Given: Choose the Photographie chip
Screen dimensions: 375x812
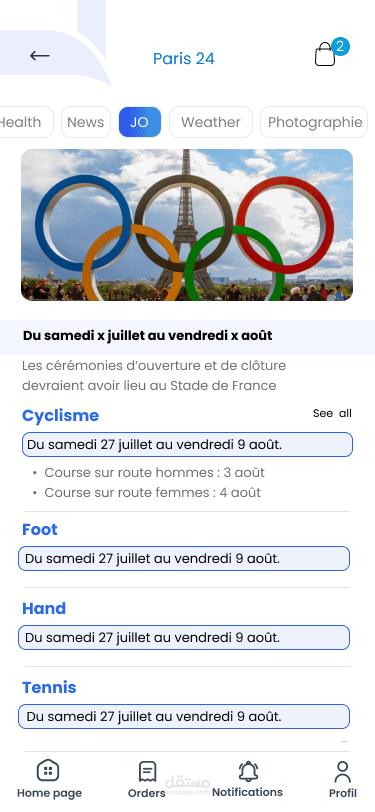Looking at the screenshot, I should pyautogui.click(x=314, y=122).
